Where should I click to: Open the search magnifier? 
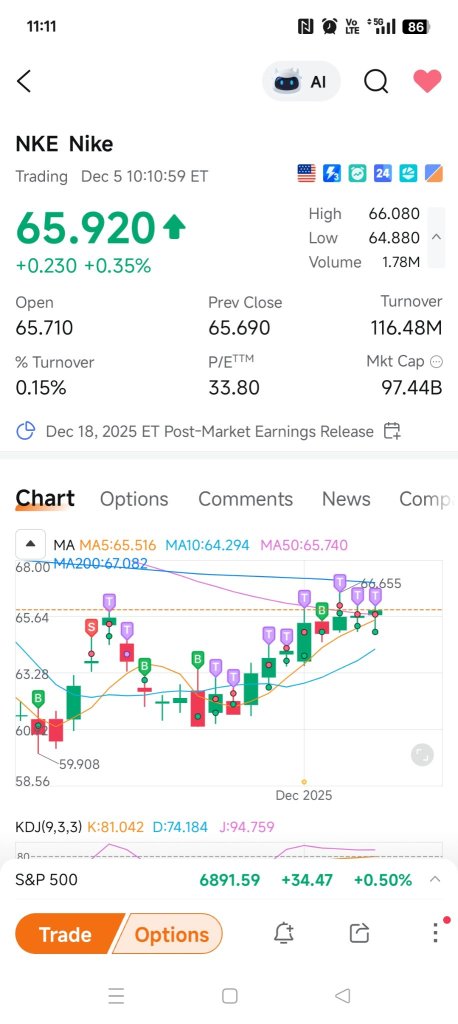pyautogui.click(x=376, y=82)
